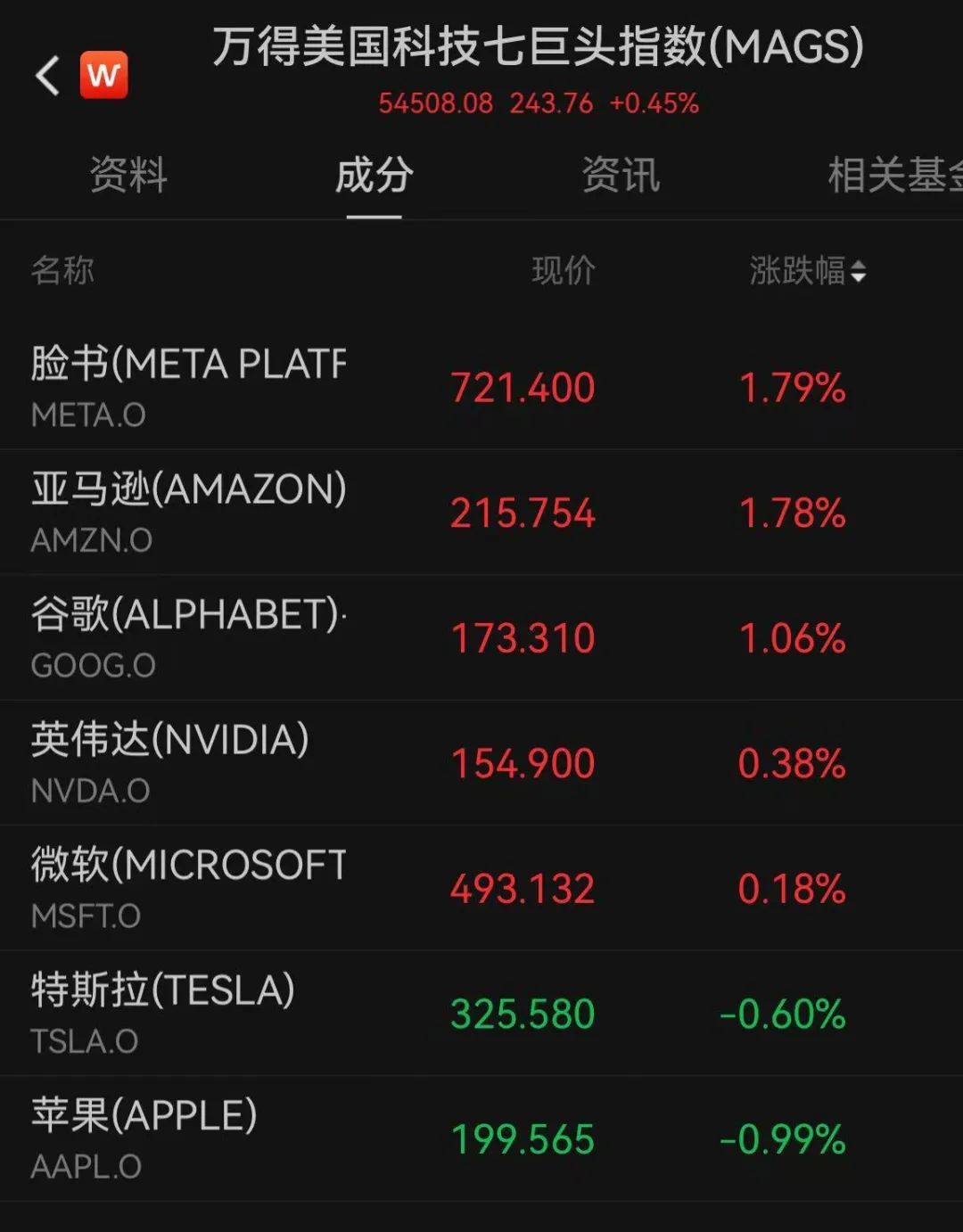This screenshot has height=1232, width=963.
Task: View Apple AAPL.O stock details
Action: point(481,1138)
